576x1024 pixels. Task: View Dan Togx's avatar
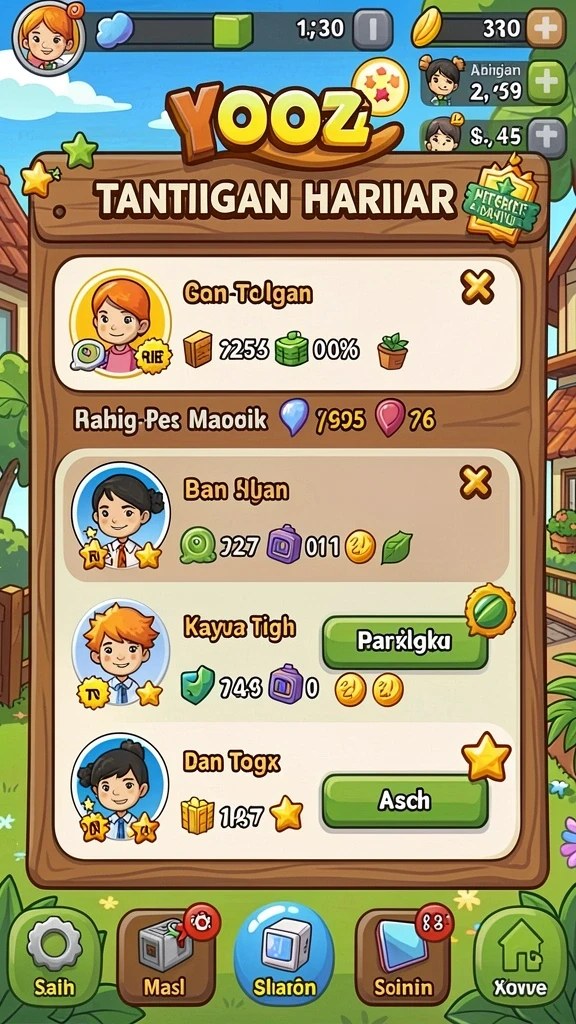pyautogui.click(x=120, y=788)
